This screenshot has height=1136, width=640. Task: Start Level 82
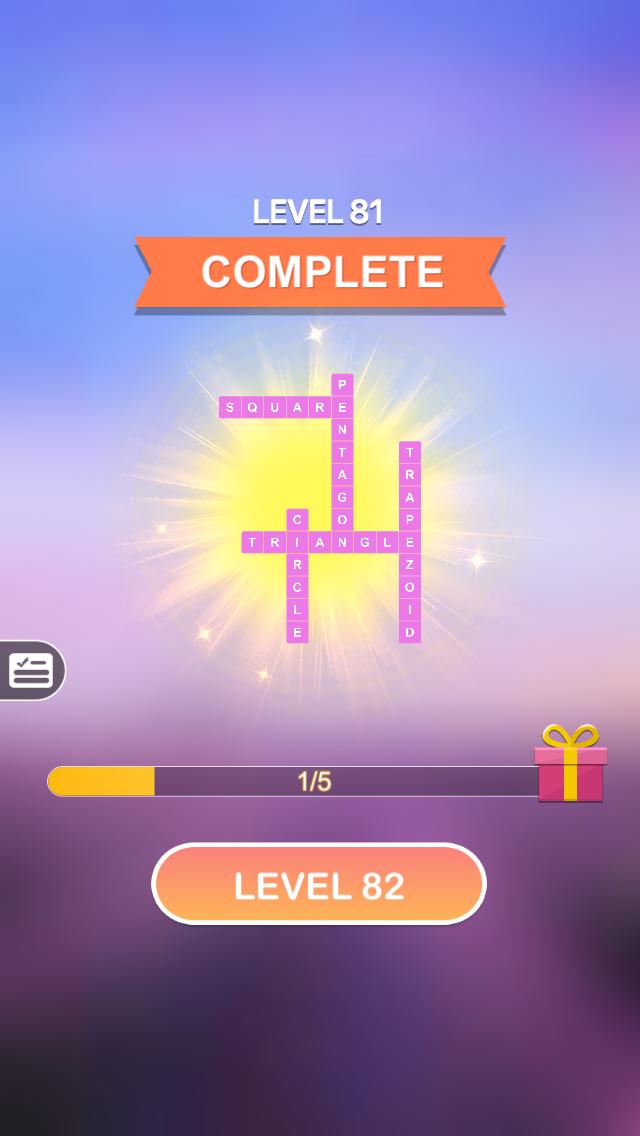click(x=318, y=884)
